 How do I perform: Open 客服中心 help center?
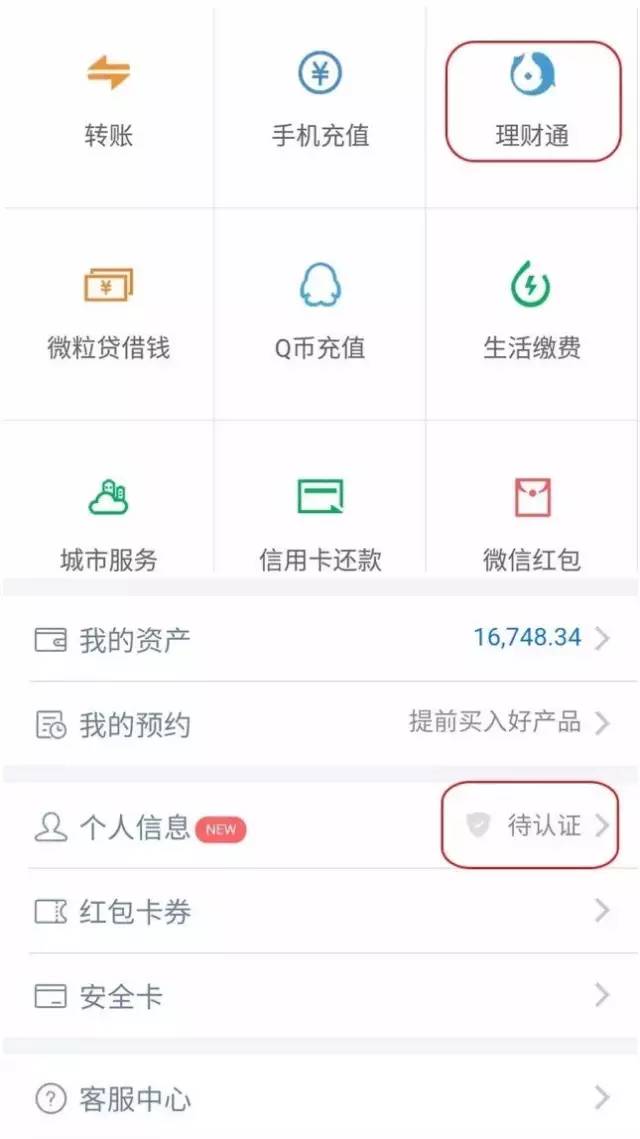(320, 1098)
